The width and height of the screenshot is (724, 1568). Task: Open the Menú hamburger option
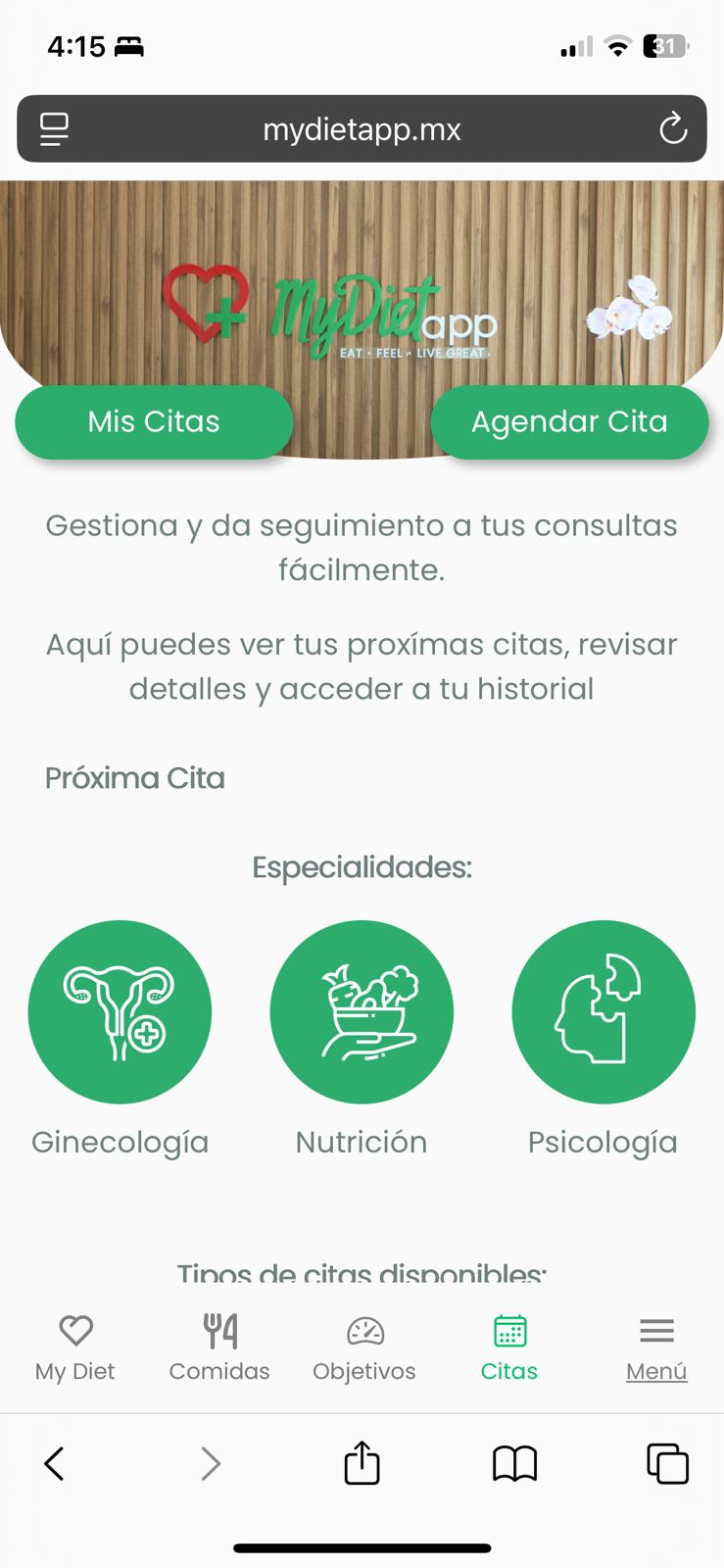click(655, 1346)
